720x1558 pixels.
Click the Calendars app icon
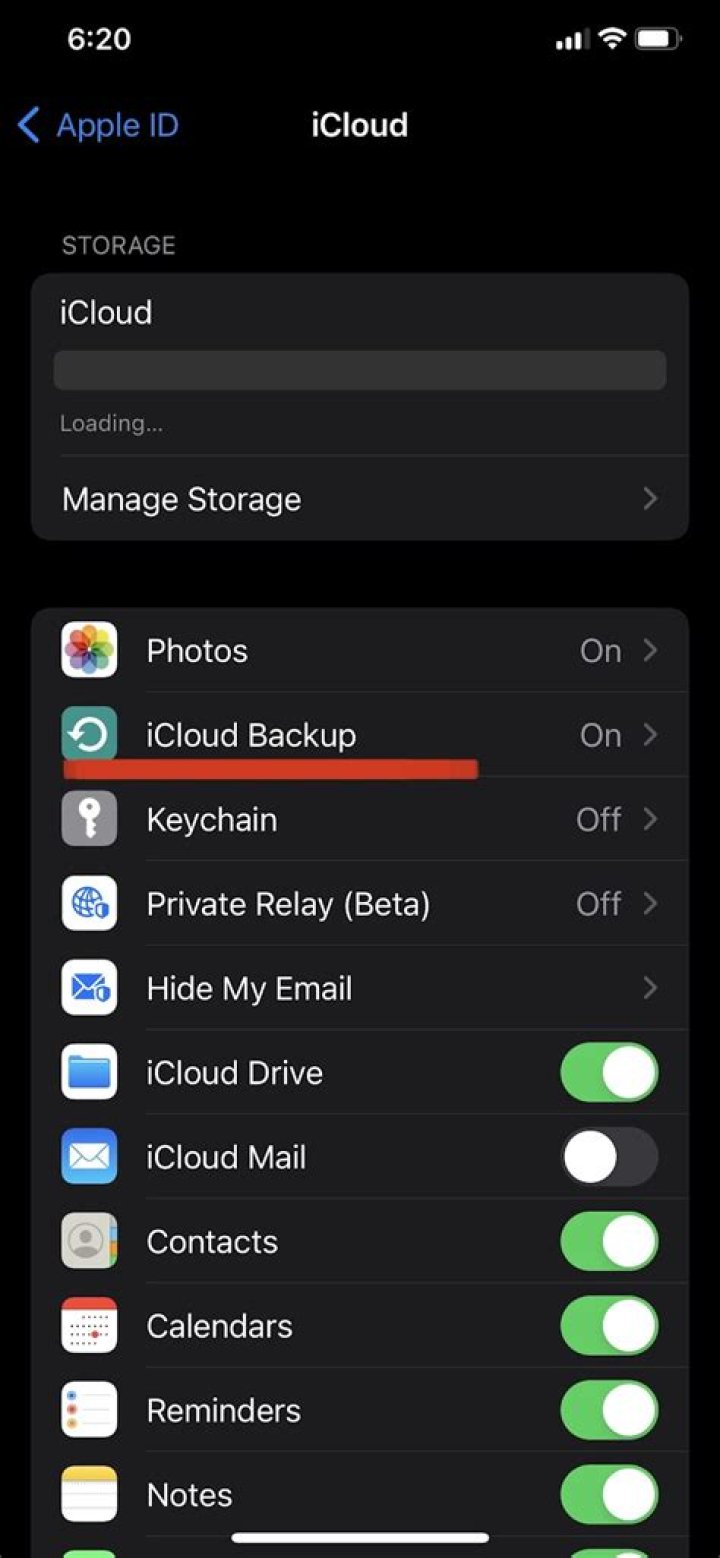(89, 1325)
